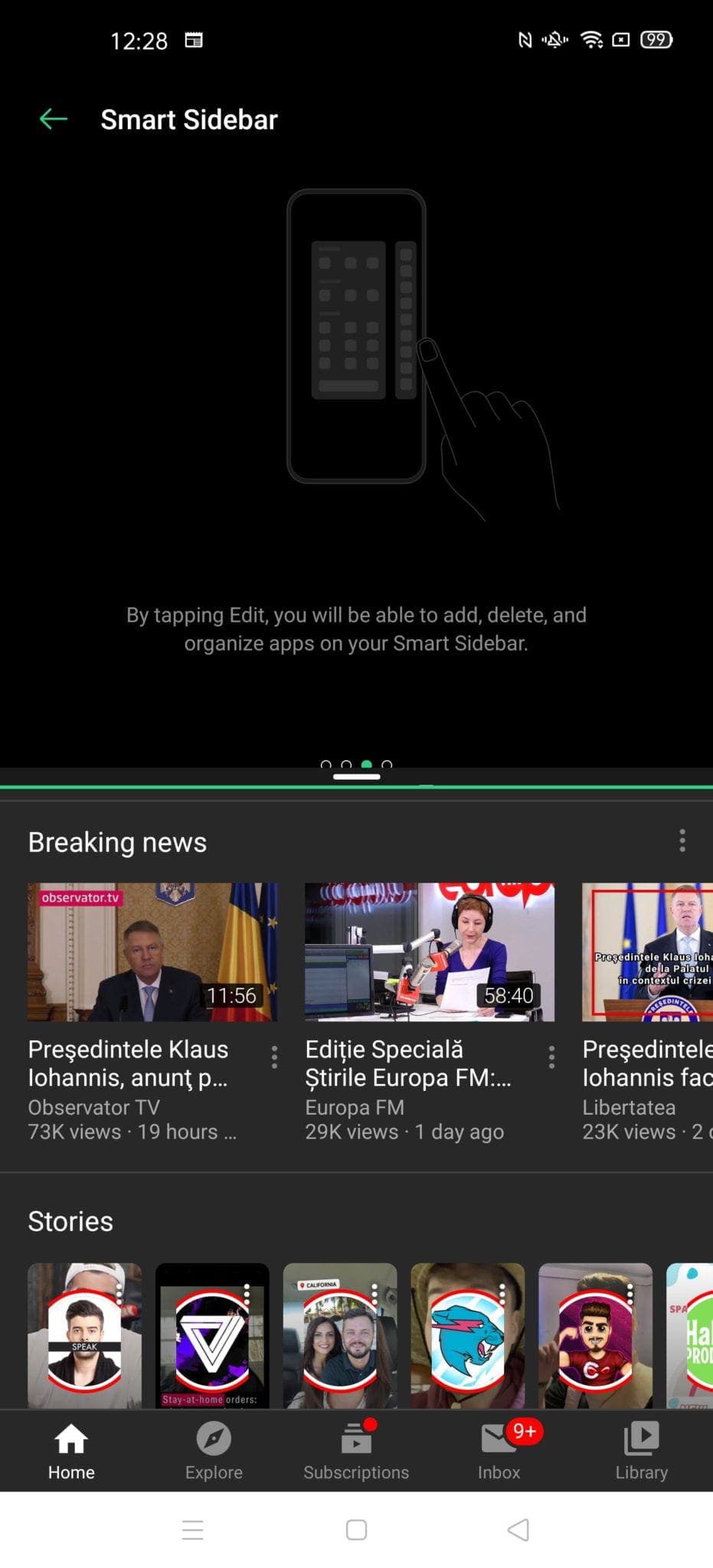Play Ediție Specială Știrile Europa FM video

(429, 952)
